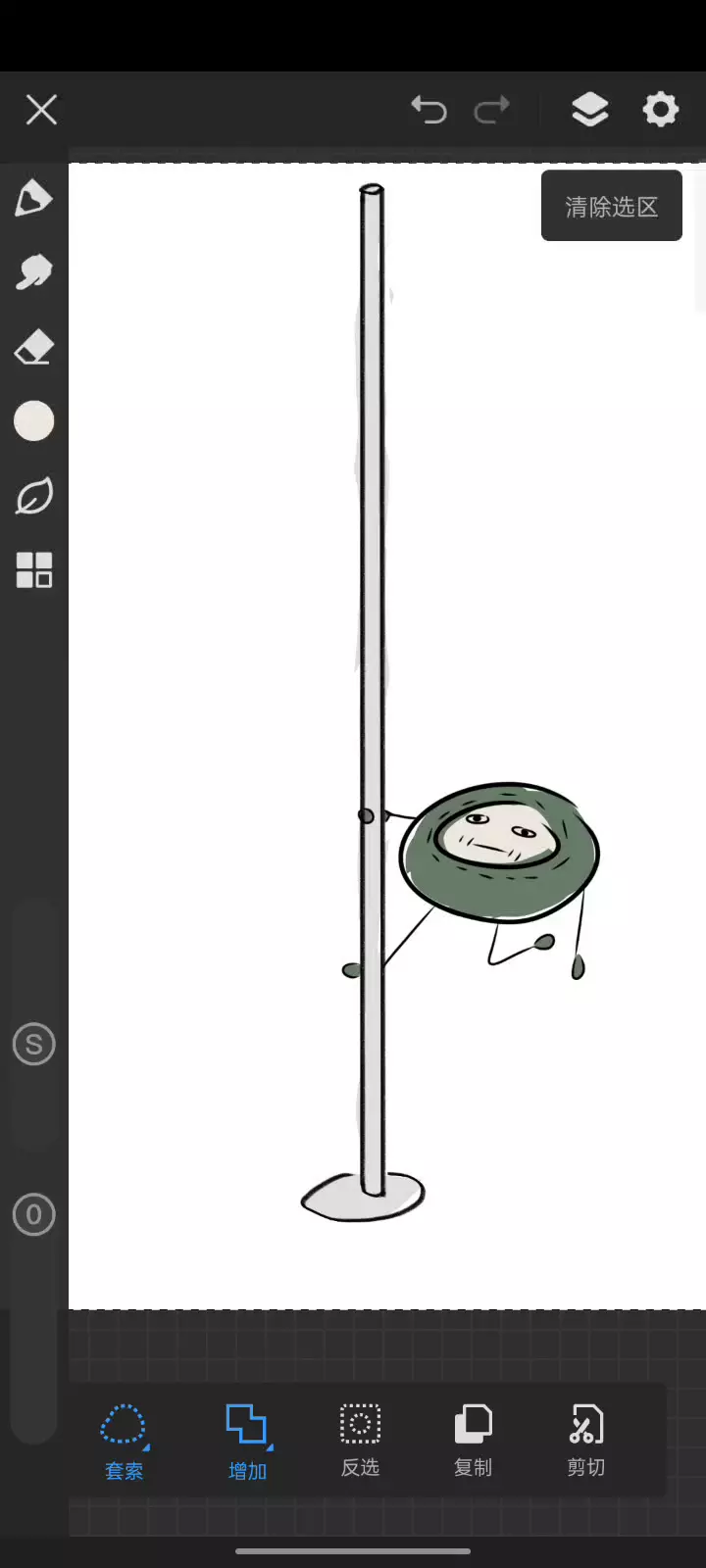Undo the last action
706x1568 pixels.
(429, 110)
